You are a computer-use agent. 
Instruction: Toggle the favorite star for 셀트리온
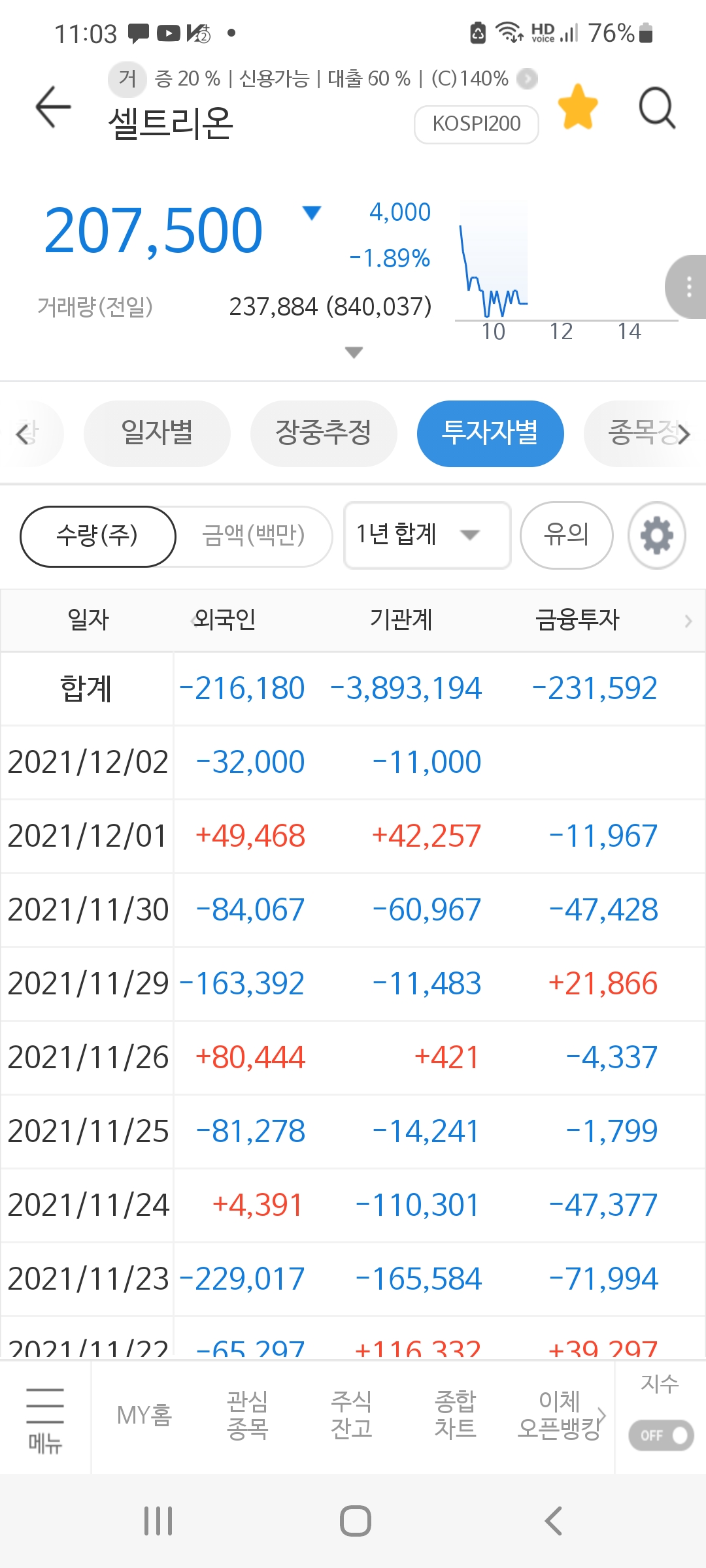pos(578,107)
